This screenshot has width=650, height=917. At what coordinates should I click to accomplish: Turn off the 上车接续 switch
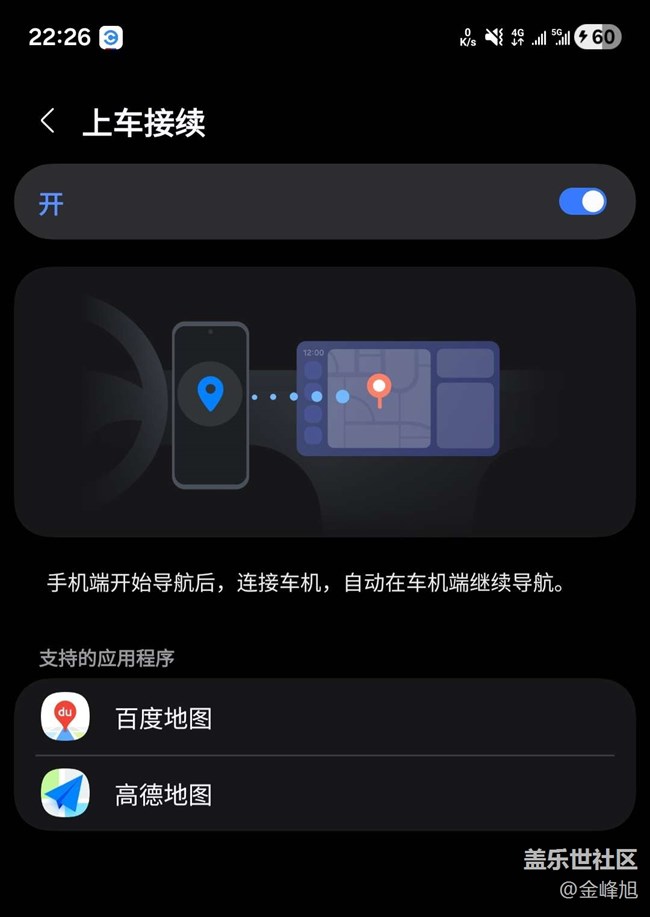pos(582,202)
